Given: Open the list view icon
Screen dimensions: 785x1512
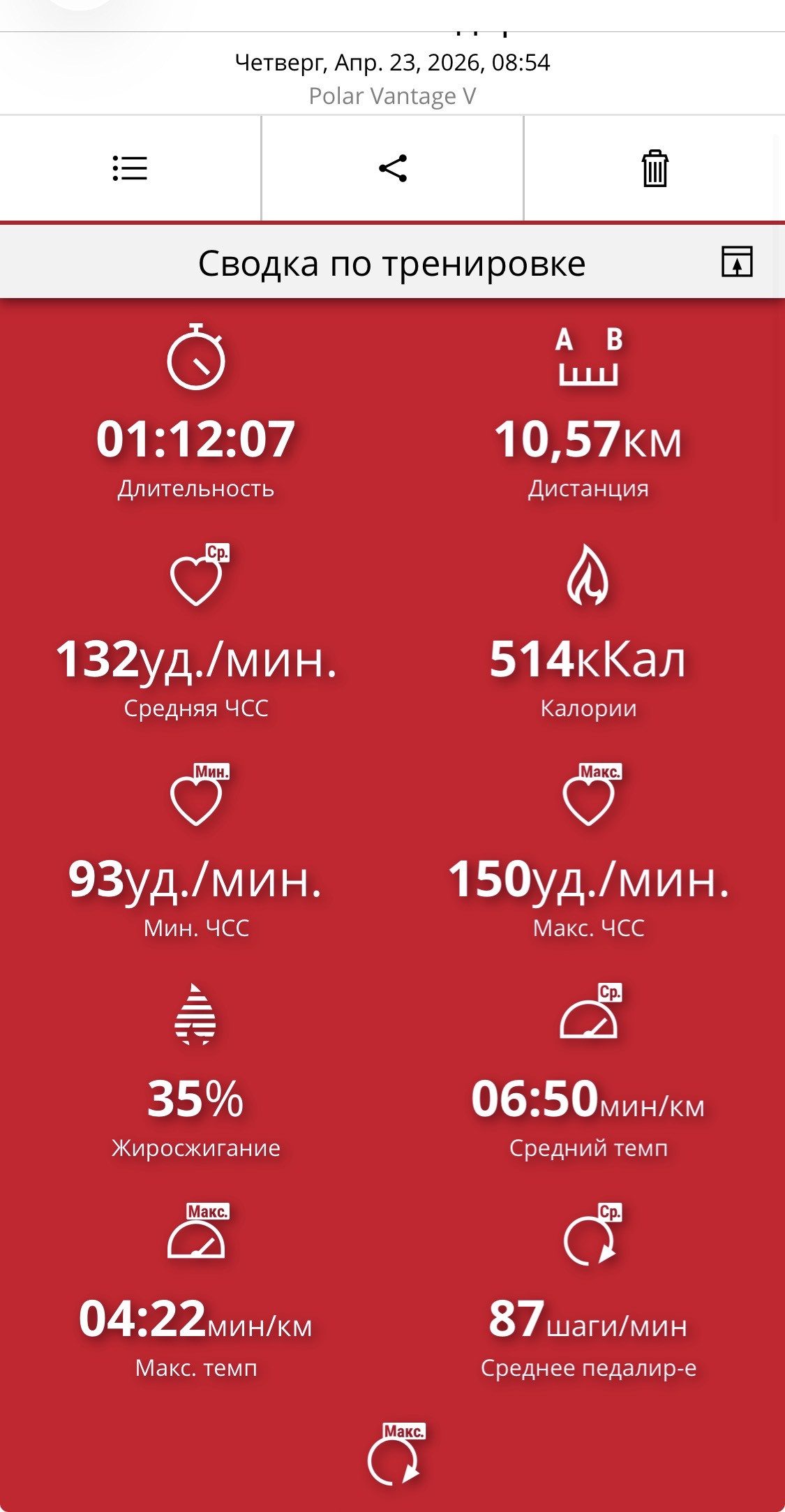Looking at the screenshot, I should [x=130, y=168].
